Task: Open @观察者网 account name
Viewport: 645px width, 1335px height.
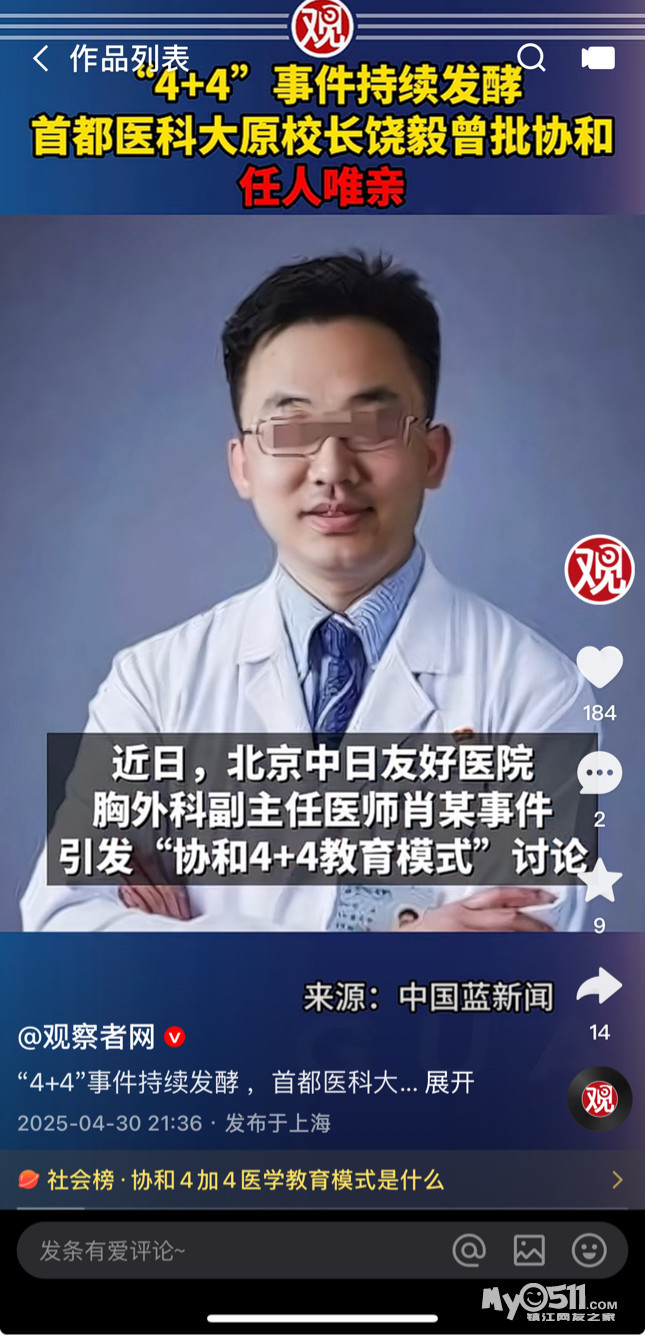Action: pos(87,1037)
